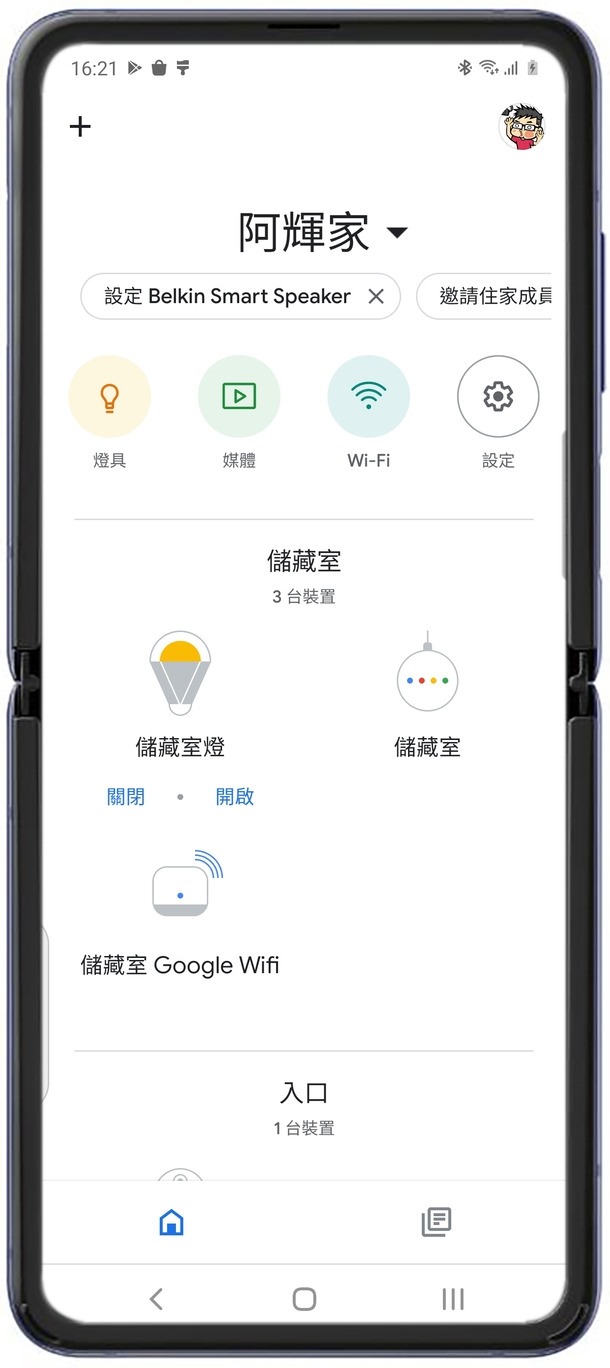Open the 設定 Belkin Smart Speaker chip
This screenshot has height=1368, width=610.
(x=227, y=297)
